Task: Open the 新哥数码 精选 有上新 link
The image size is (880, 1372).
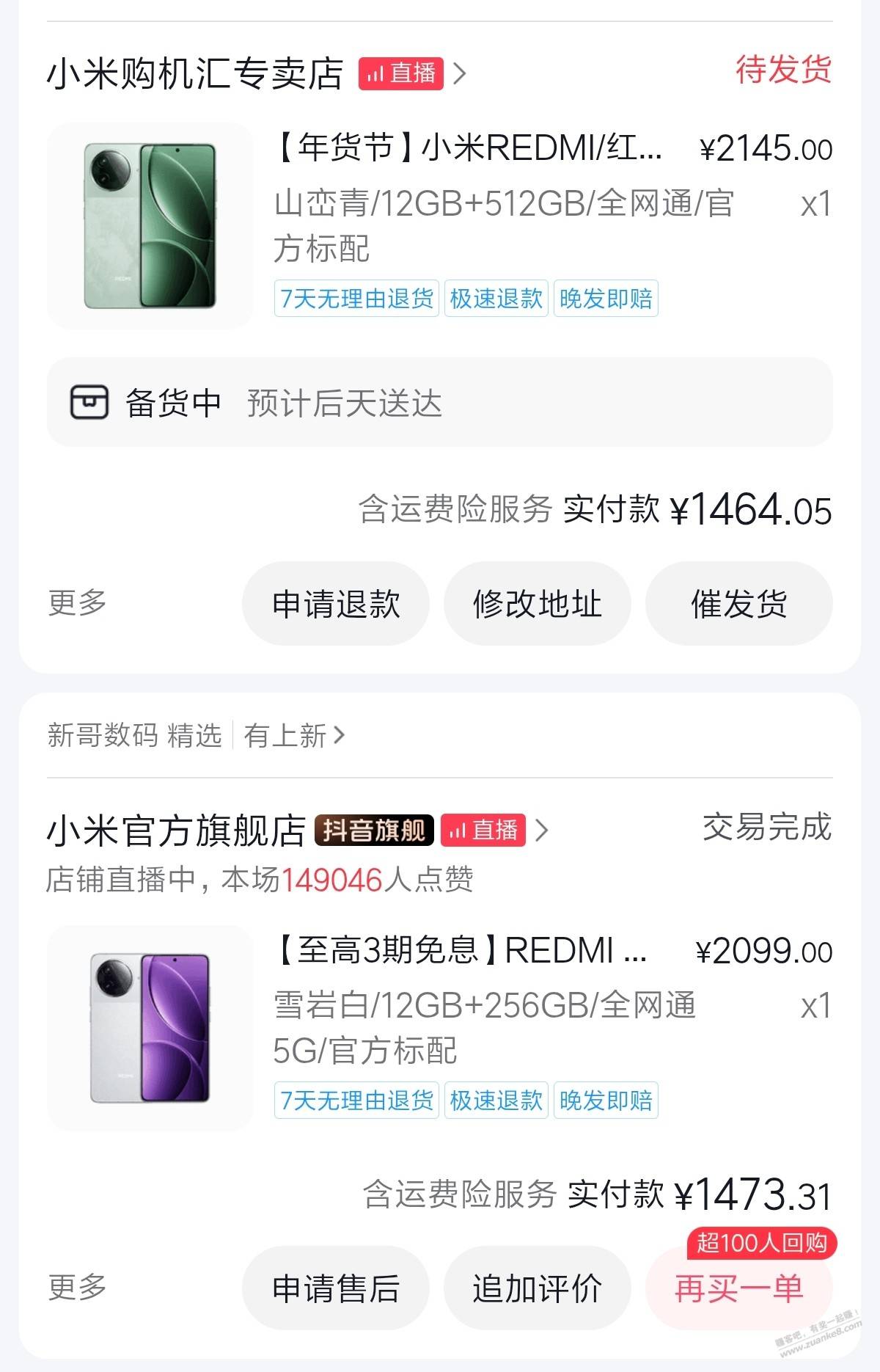Action: click(195, 735)
